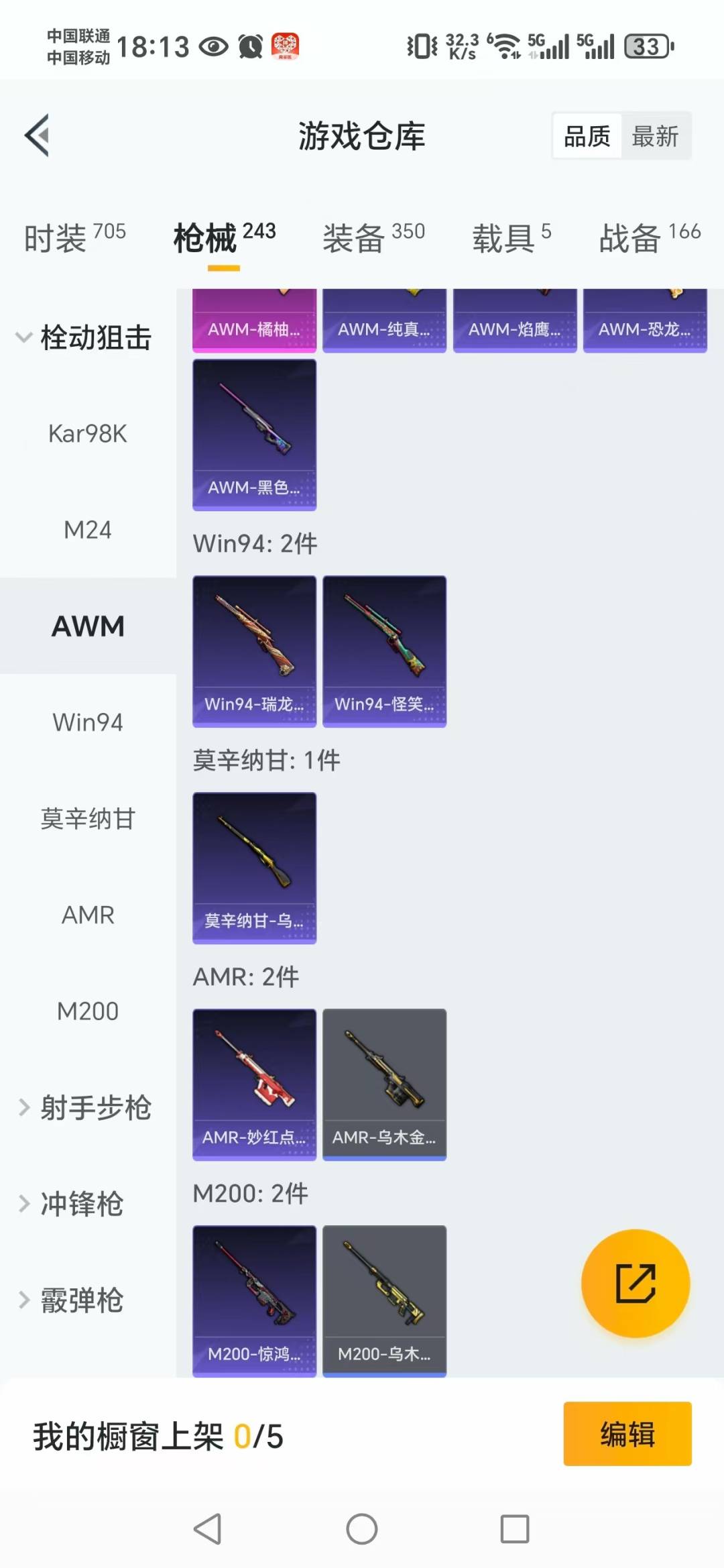The width and height of the screenshot is (724, 1568).
Task: Open the 战备 tab
Action: click(649, 238)
